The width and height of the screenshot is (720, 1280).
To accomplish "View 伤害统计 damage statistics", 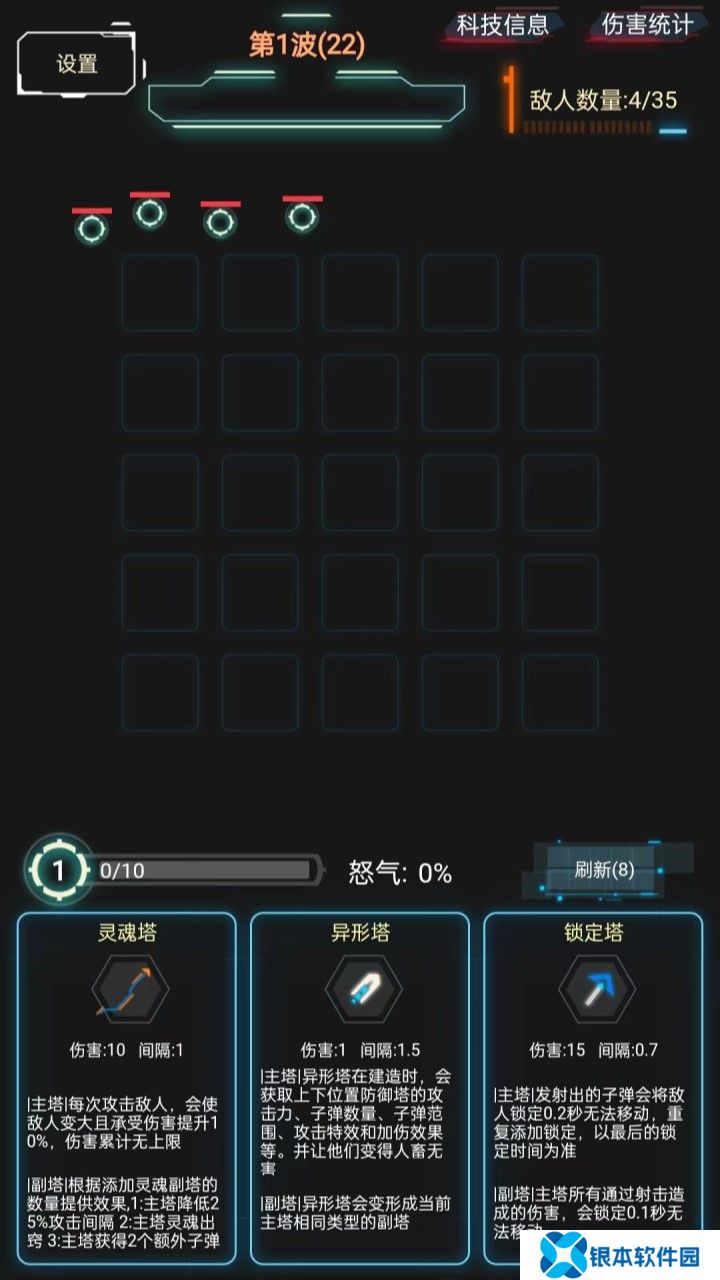I will pos(647,25).
